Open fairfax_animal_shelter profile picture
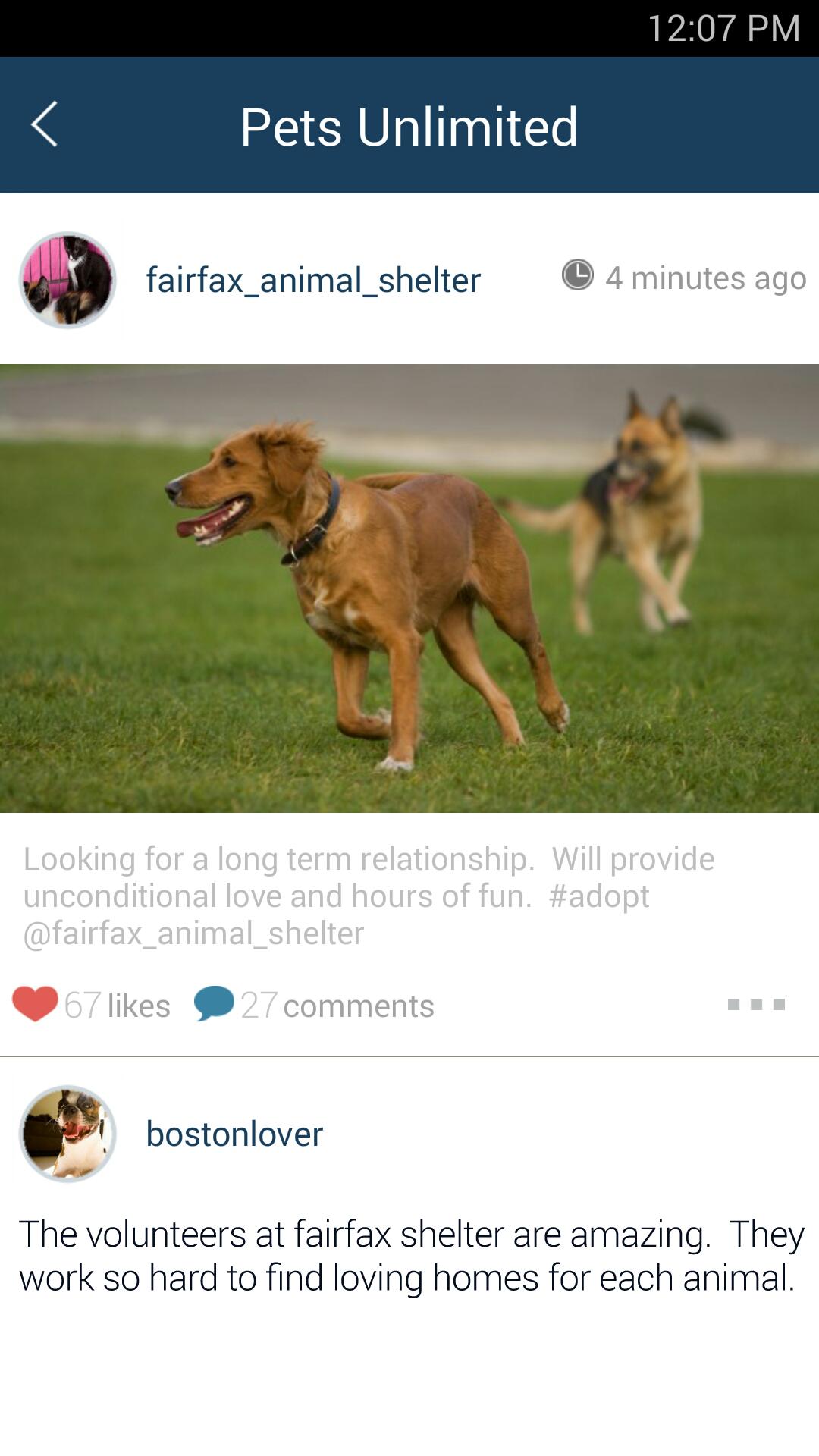 (x=67, y=280)
